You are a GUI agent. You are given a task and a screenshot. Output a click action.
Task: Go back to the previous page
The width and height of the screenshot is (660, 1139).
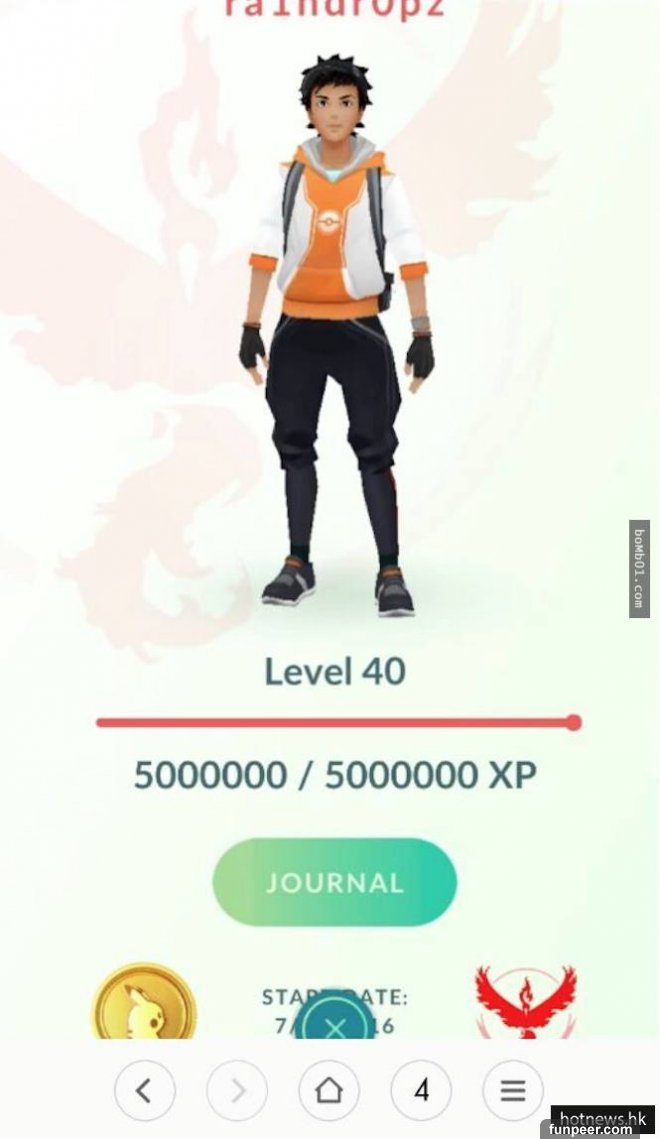point(144,1090)
